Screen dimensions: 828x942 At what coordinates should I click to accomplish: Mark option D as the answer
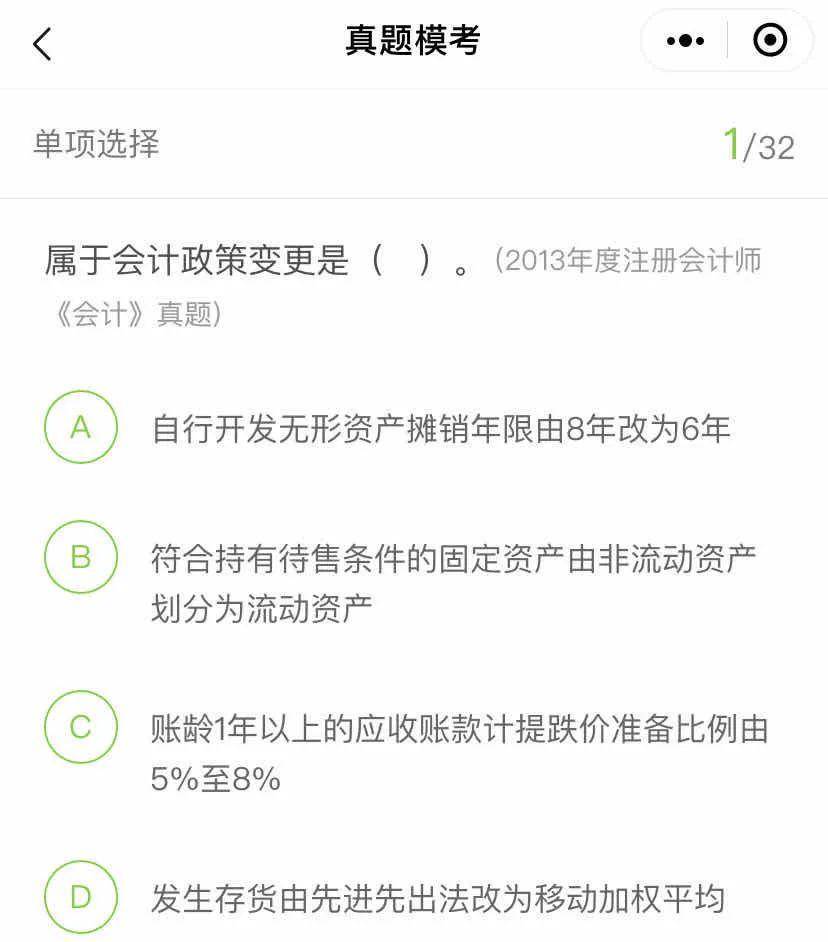coord(81,897)
